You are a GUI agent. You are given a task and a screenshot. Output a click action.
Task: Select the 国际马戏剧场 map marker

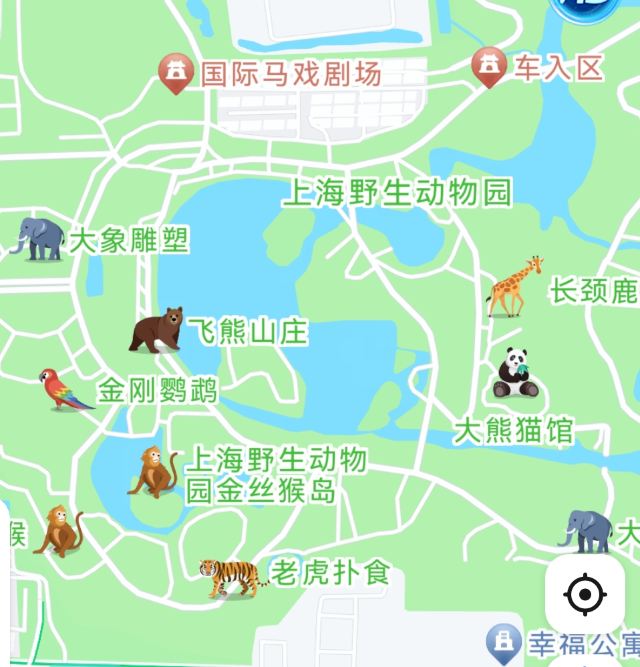(x=177, y=73)
